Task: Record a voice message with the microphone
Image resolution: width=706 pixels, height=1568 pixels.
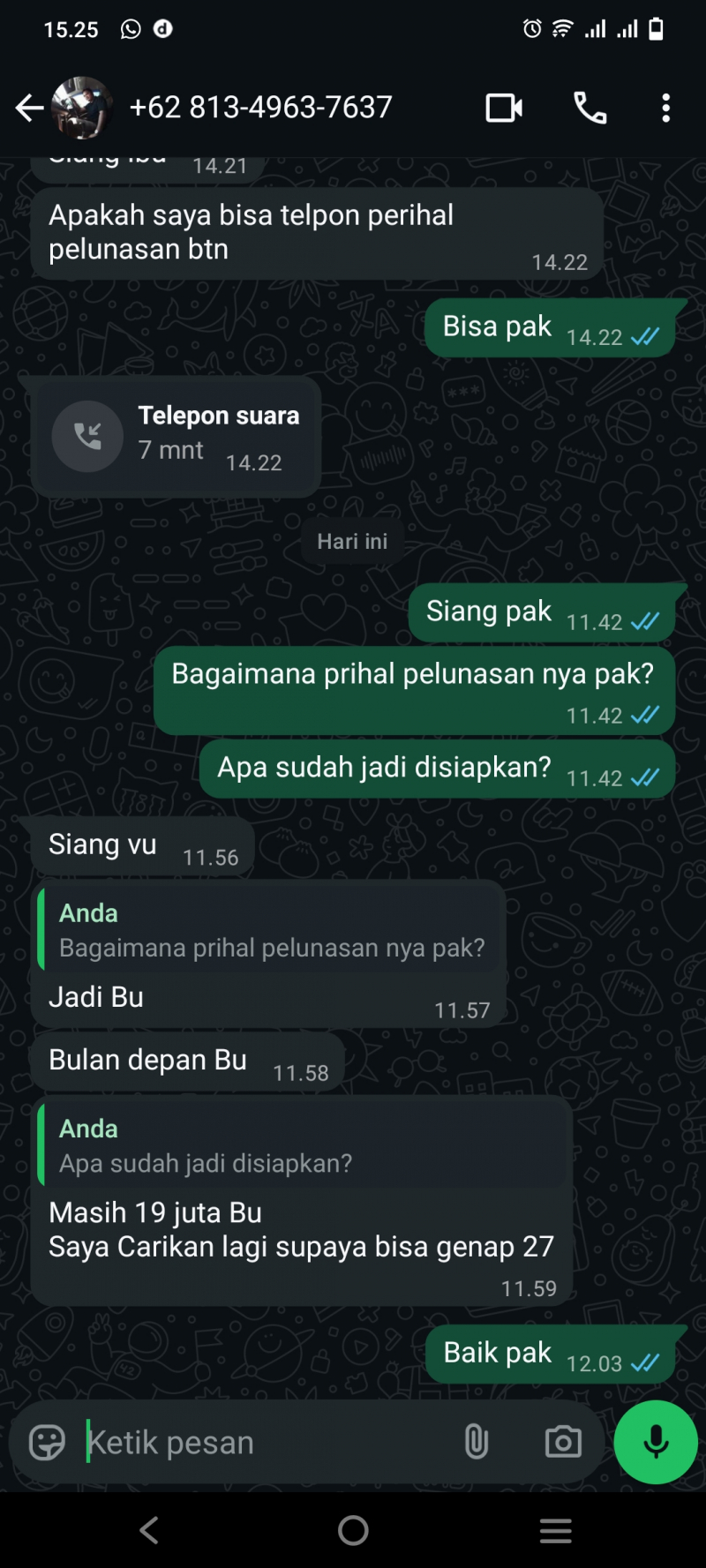Action: 656,1443
